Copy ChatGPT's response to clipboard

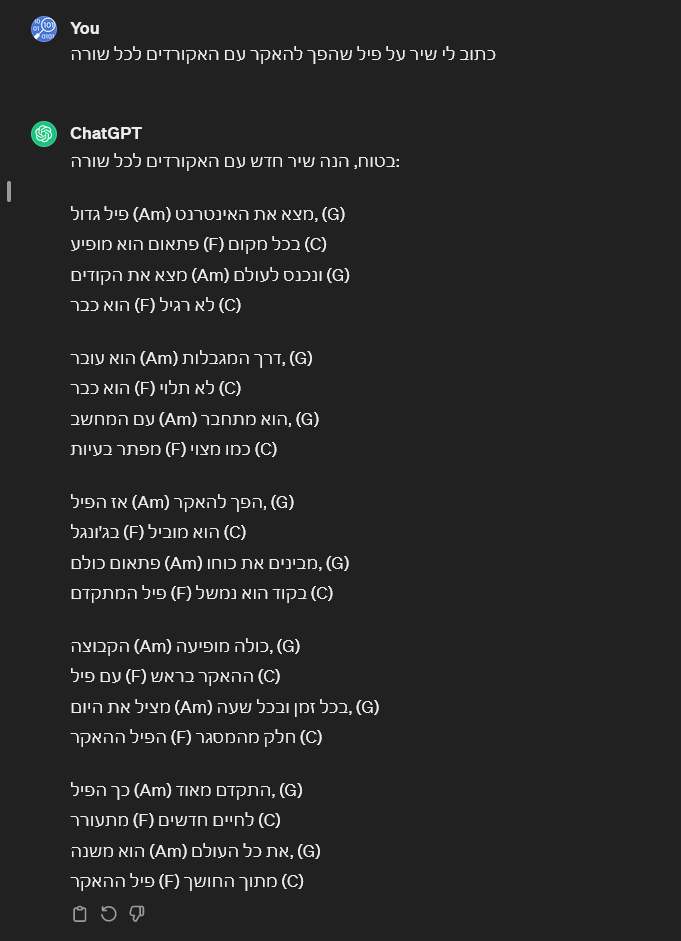point(80,914)
